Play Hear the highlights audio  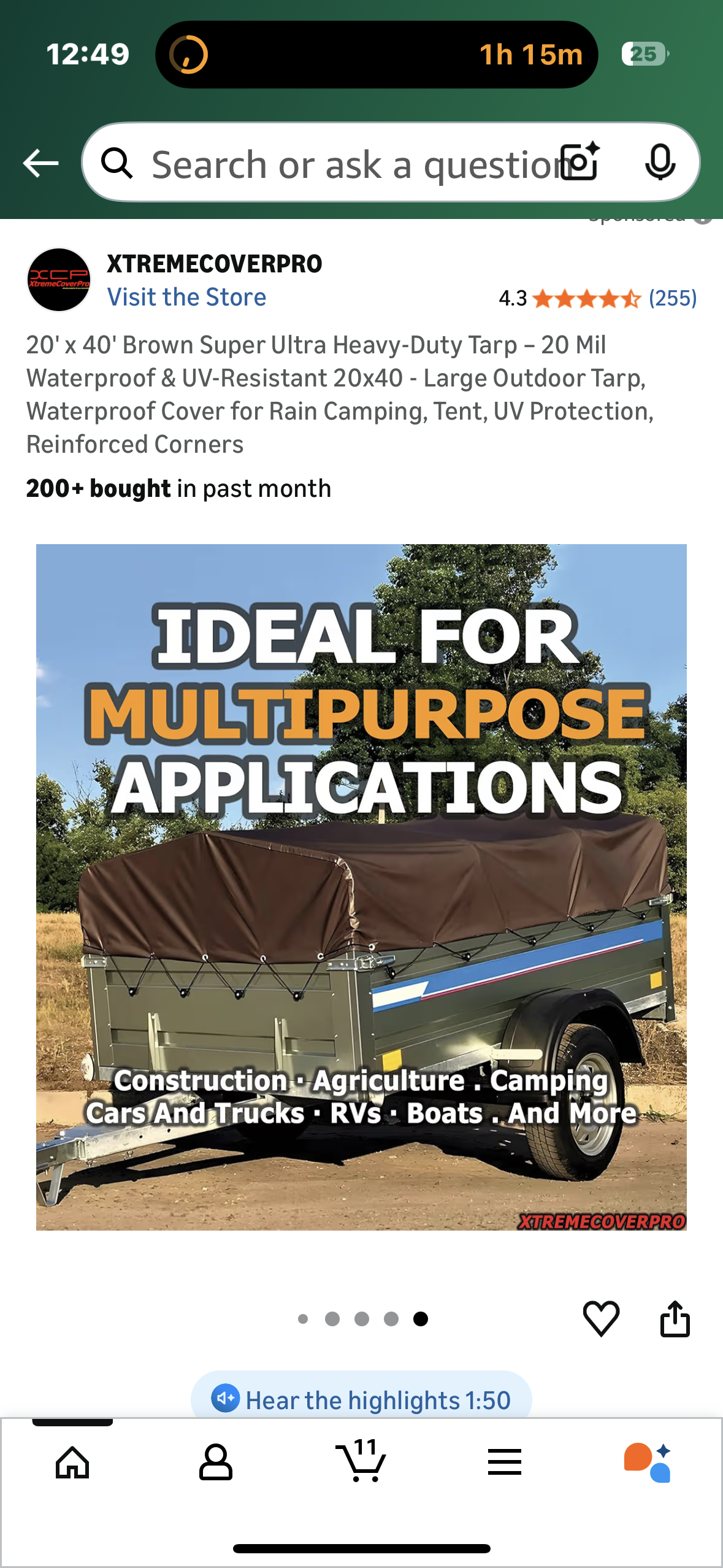click(361, 1400)
